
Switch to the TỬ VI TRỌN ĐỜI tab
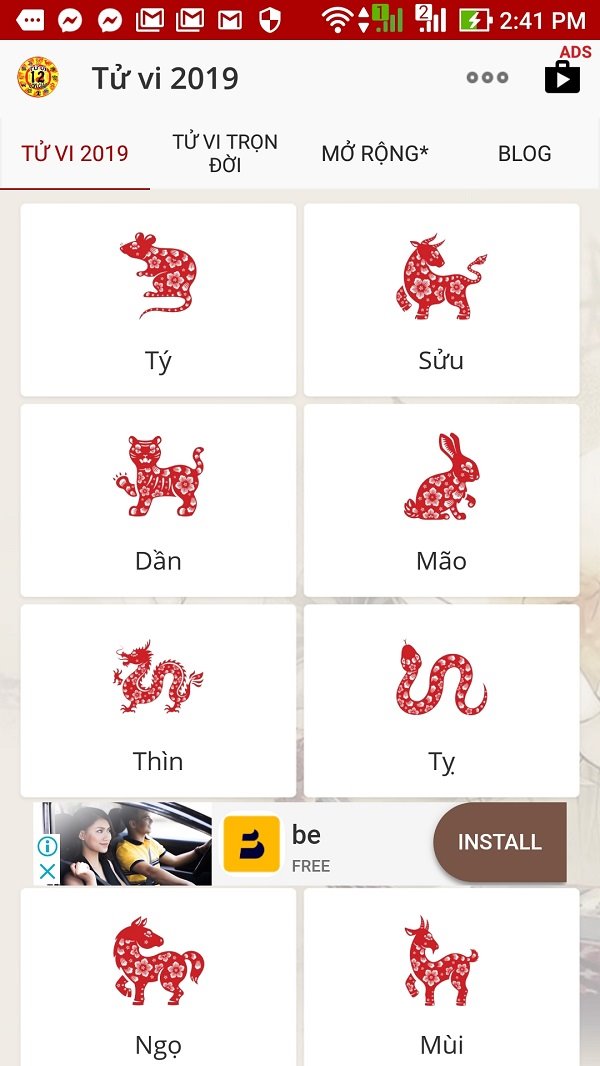(x=225, y=153)
